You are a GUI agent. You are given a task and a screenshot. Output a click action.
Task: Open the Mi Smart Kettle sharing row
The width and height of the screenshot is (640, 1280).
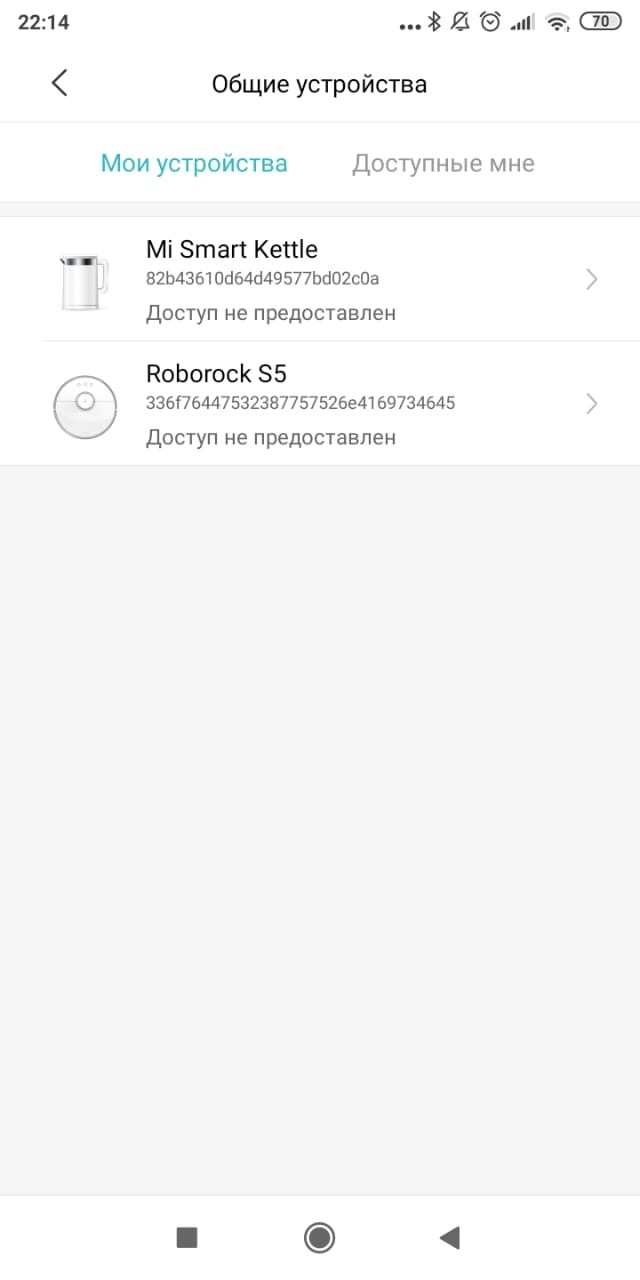(x=320, y=279)
